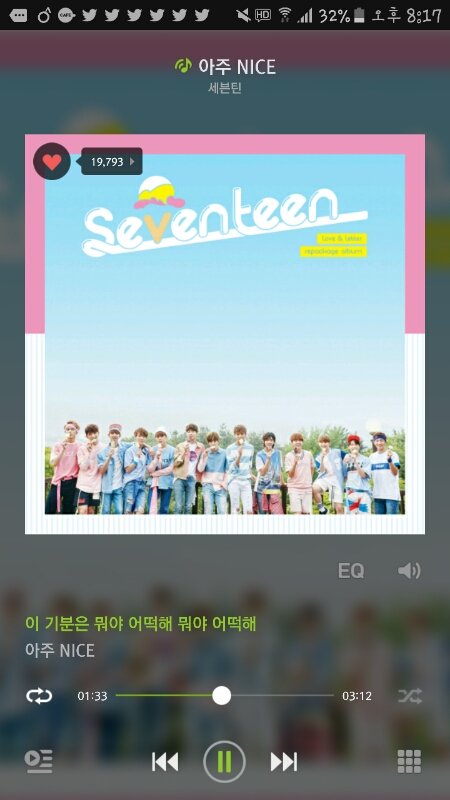Like the song with the heart icon
450x800 pixels.
52,161
